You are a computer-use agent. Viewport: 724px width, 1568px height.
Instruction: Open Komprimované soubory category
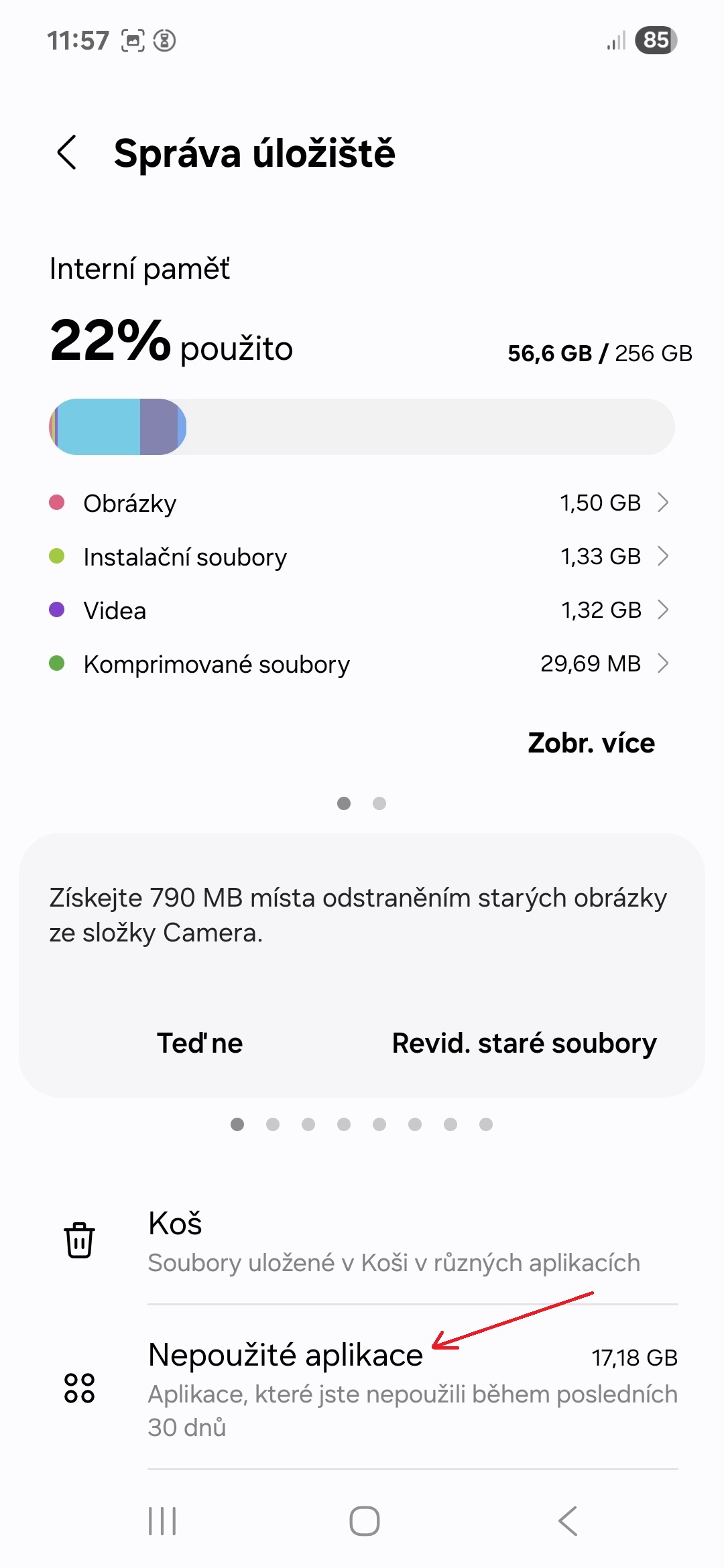click(362, 663)
